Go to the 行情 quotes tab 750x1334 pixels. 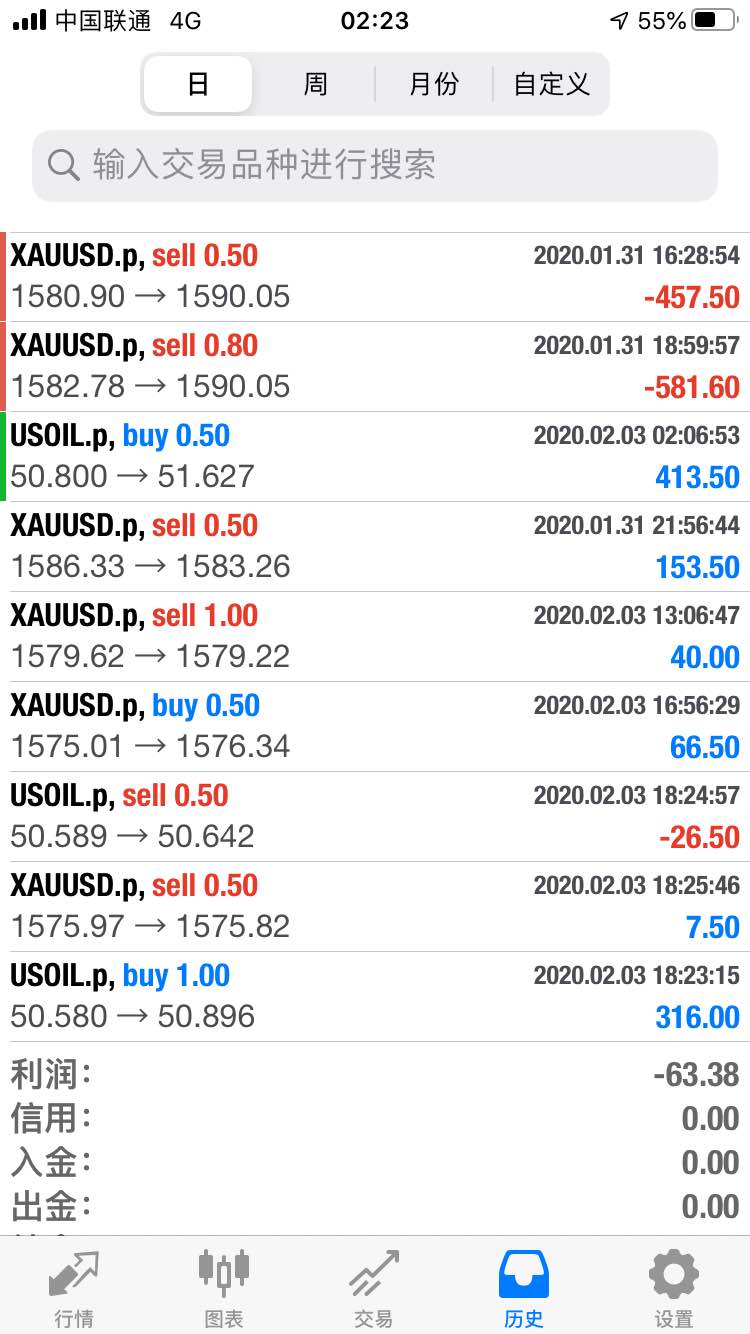(x=74, y=1288)
